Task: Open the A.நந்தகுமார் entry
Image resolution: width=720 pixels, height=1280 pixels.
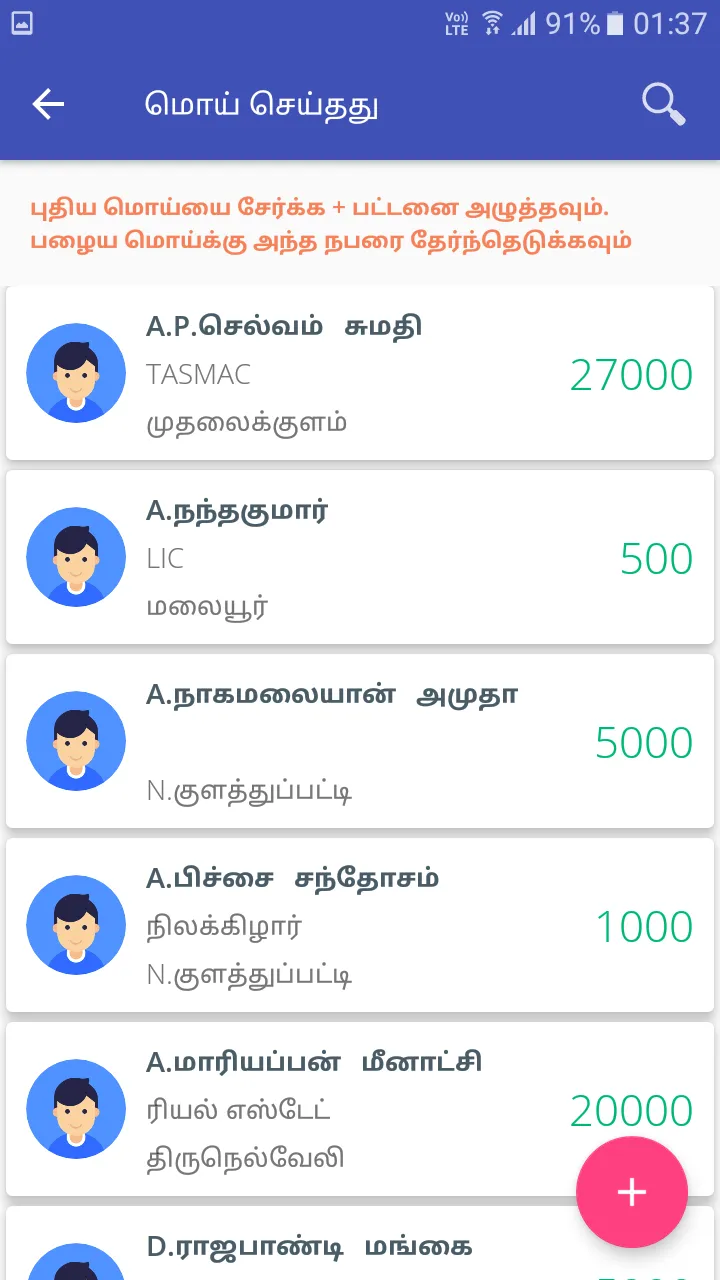Action: click(x=360, y=558)
